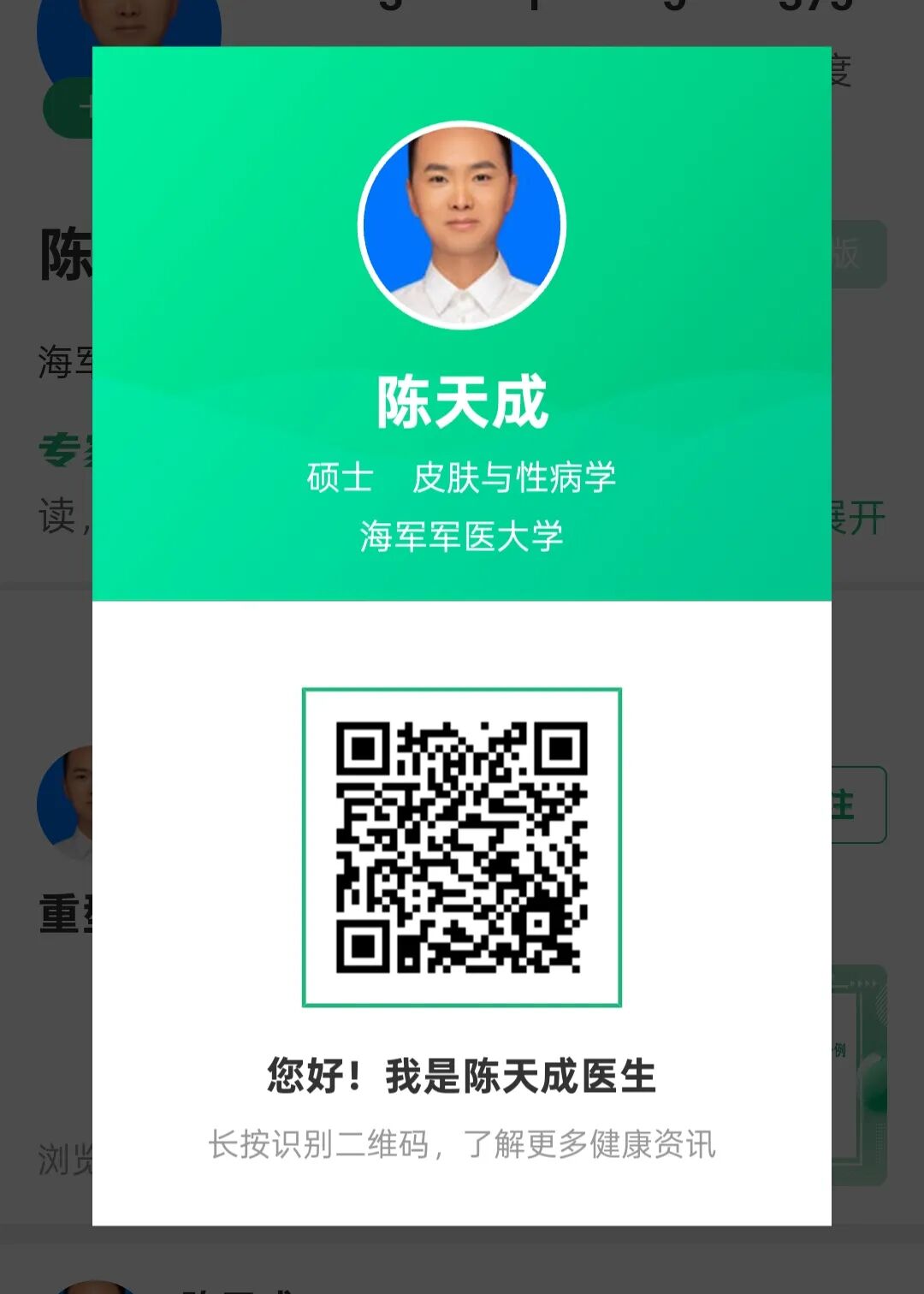The image size is (924, 1294).
Task: Tap '硕士 皮肤与性病学' credentials text
Action: (x=462, y=479)
